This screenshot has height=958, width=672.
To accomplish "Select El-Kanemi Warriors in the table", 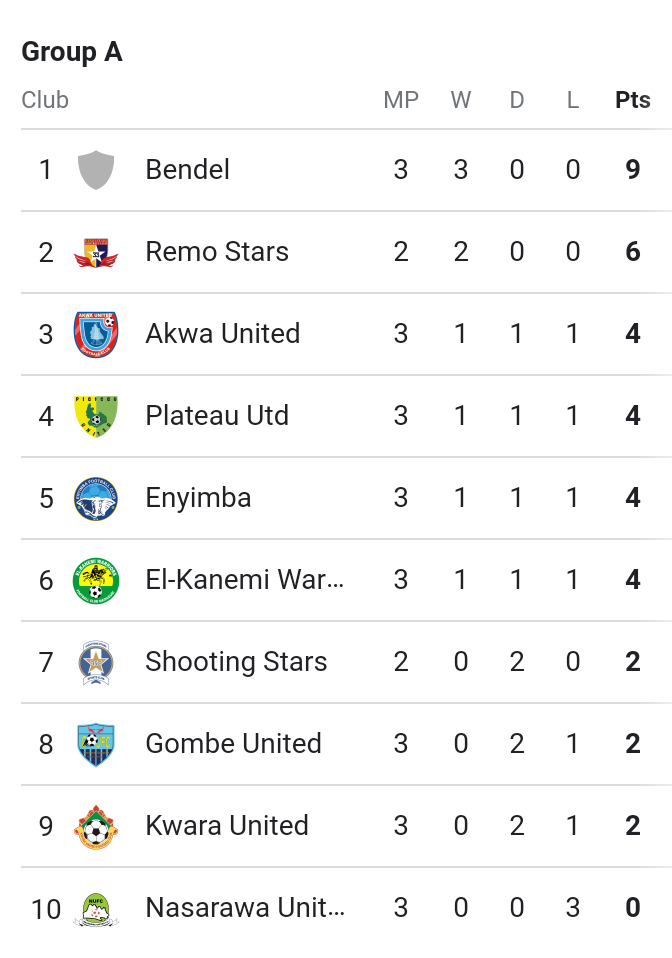I will pyautogui.click(x=244, y=580).
